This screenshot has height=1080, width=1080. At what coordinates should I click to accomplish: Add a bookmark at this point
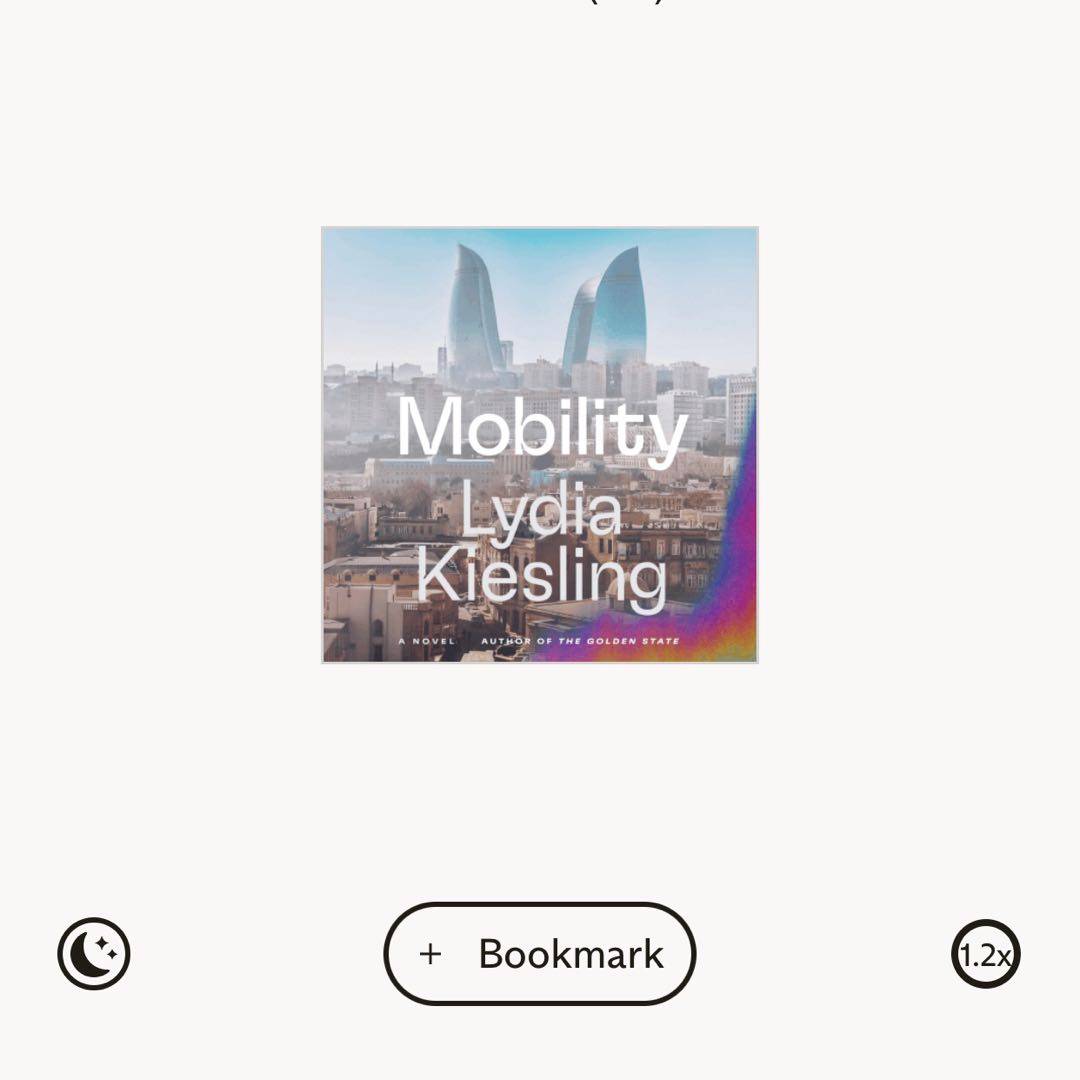[540, 954]
